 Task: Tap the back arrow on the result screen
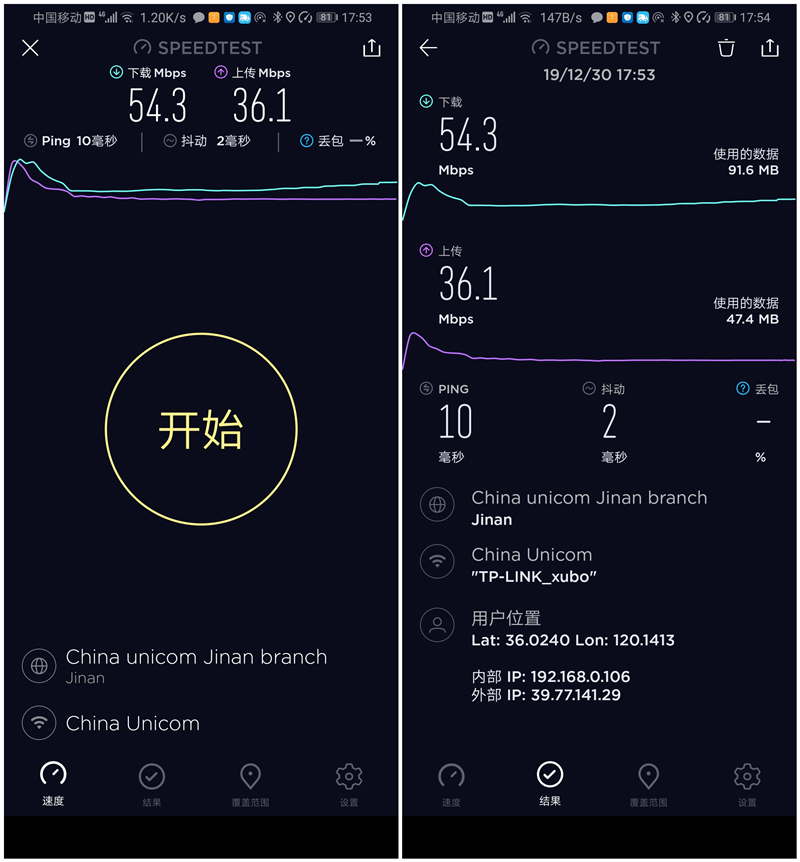[x=426, y=47]
